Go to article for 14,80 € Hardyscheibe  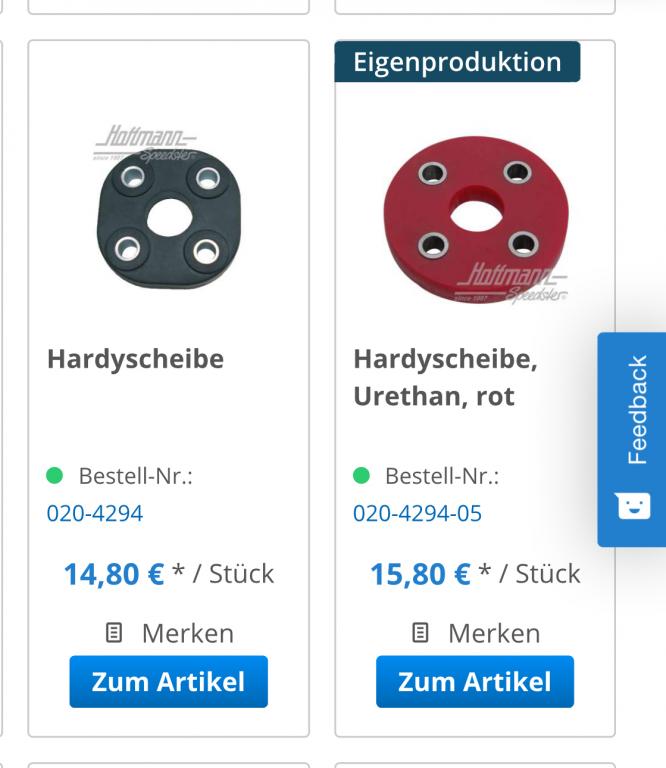(168, 682)
